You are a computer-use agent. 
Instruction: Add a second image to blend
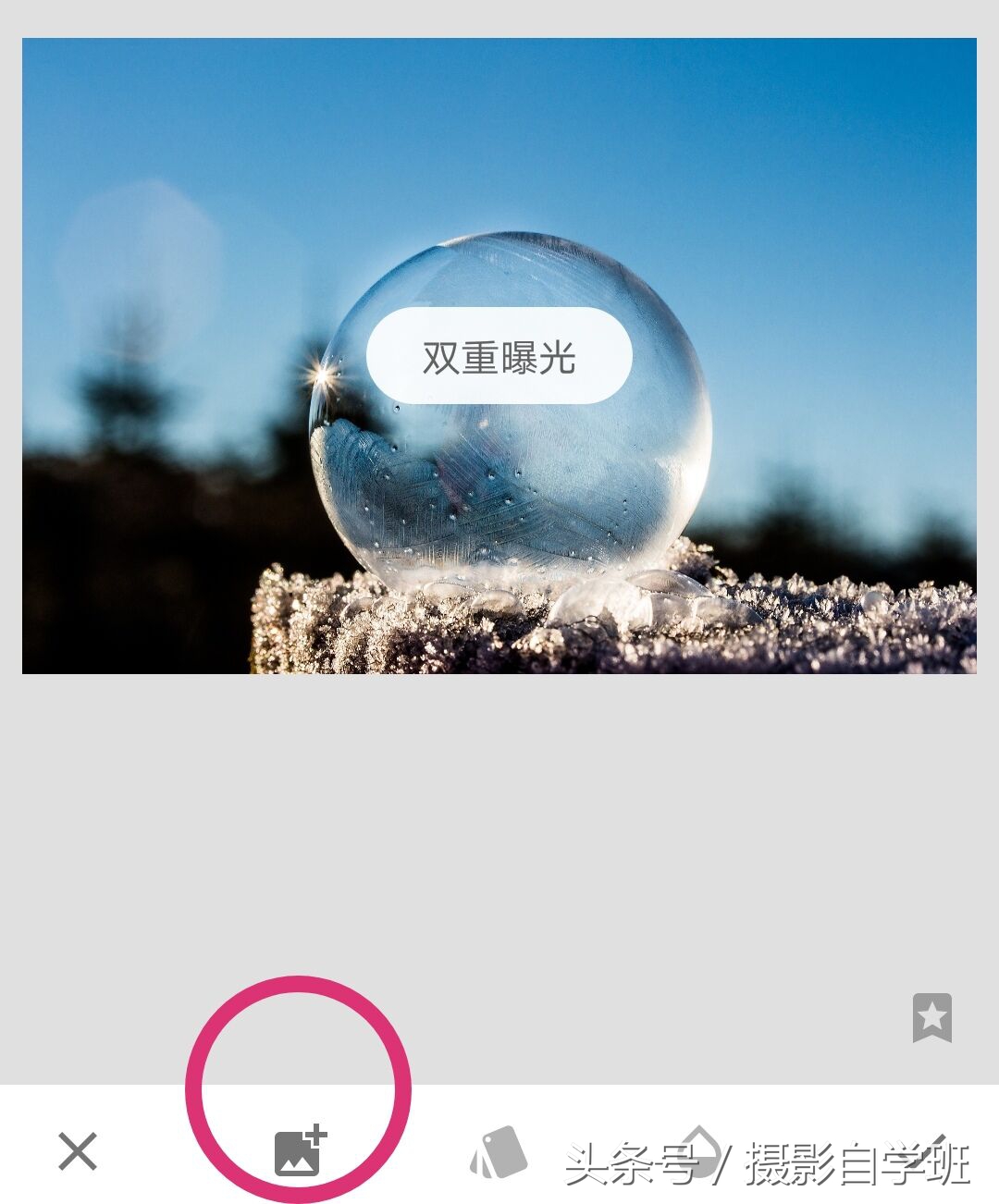pyautogui.click(x=300, y=1151)
